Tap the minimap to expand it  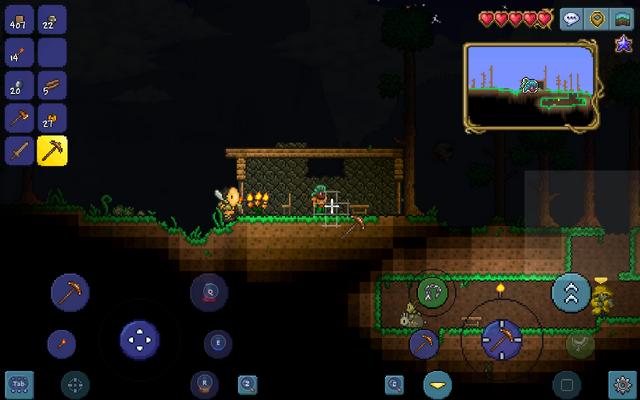point(530,85)
